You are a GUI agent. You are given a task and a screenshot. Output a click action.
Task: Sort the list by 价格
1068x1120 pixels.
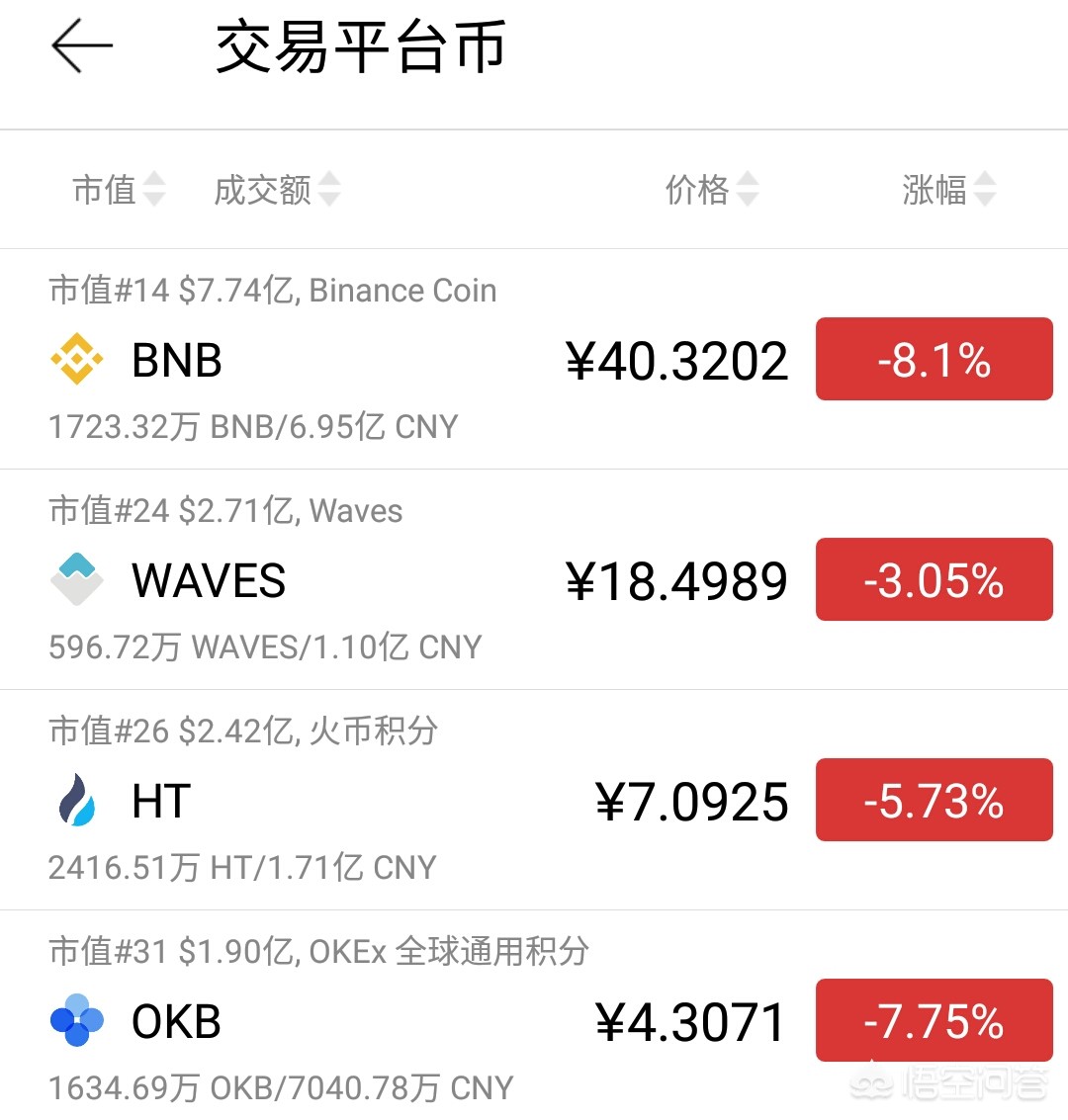(711, 189)
